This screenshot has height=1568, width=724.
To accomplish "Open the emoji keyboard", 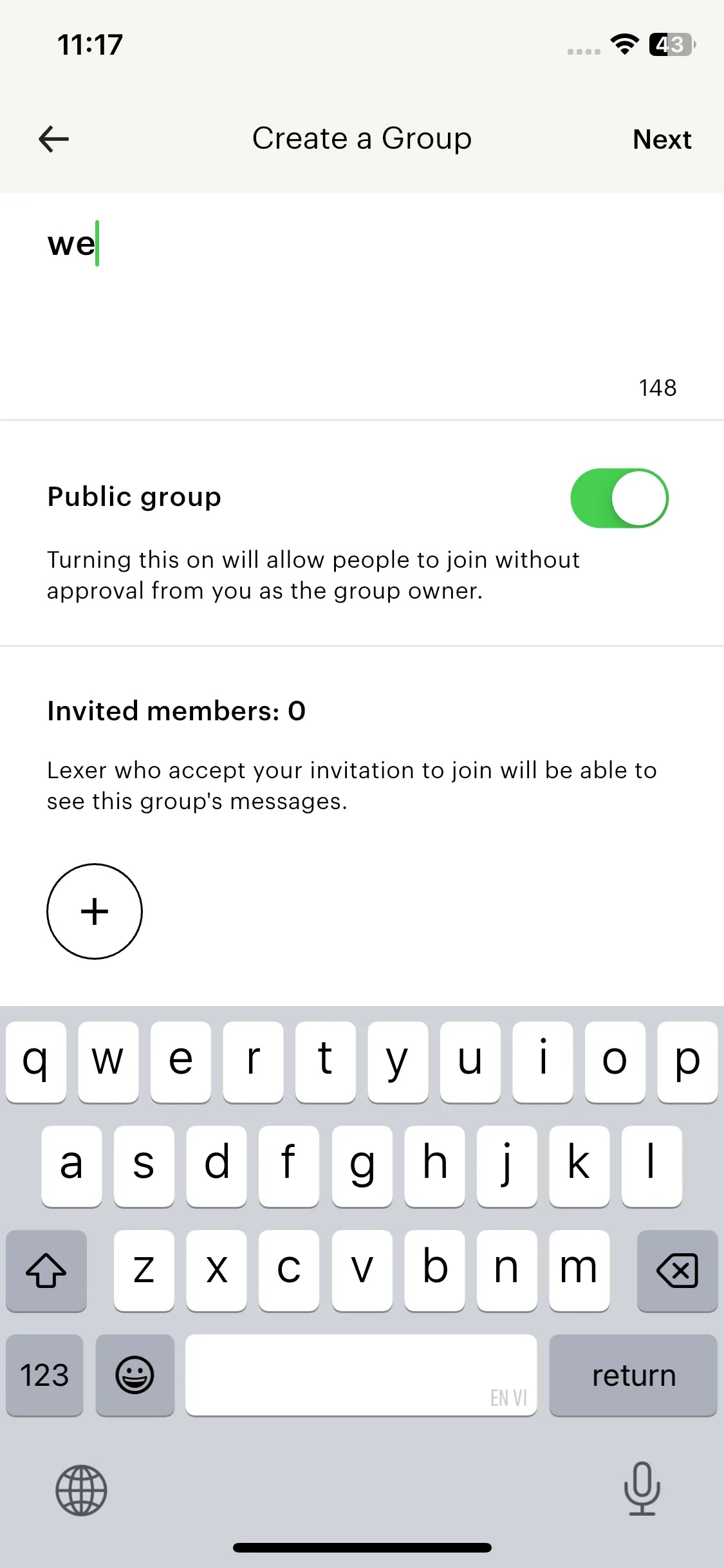I will point(135,1375).
